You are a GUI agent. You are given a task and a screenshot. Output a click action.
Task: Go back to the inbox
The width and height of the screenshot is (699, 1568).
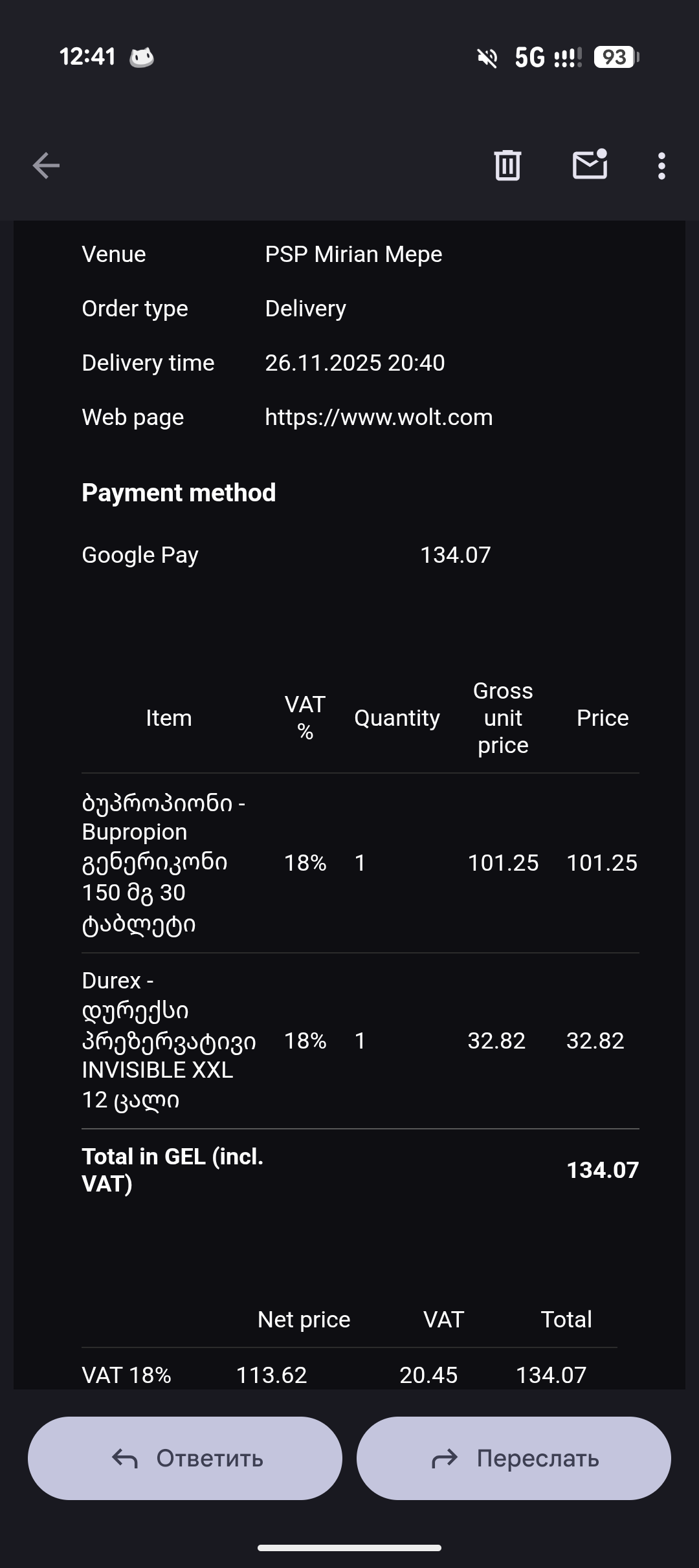46,166
